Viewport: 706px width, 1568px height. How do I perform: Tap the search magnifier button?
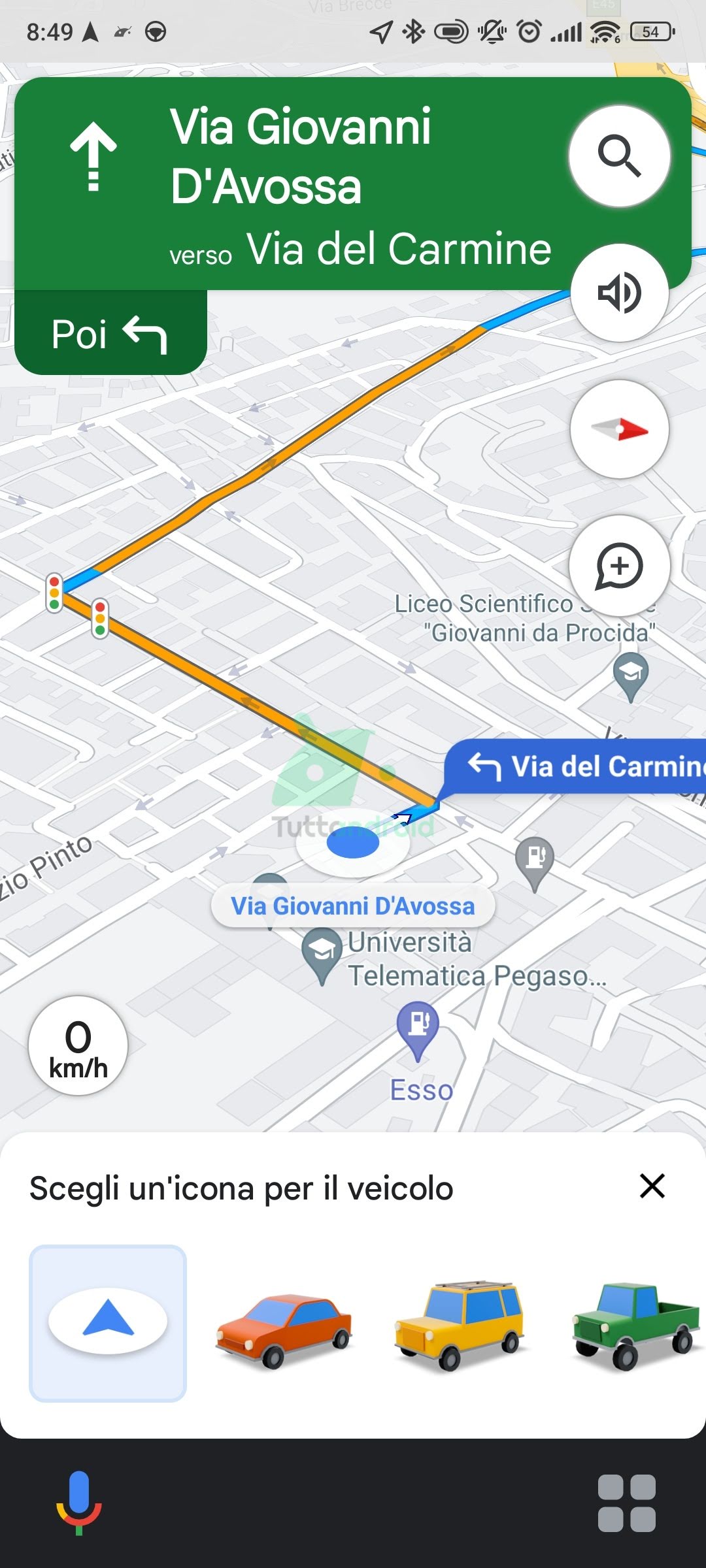(619, 157)
